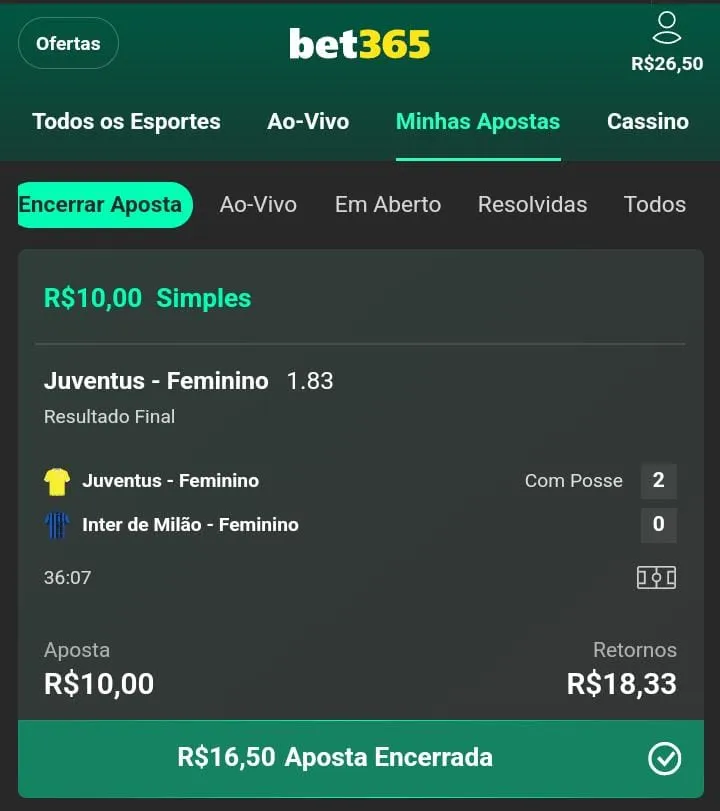Image resolution: width=720 pixels, height=811 pixels.
Task: Enable the Em Aberto filter
Action: pos(388,204)
